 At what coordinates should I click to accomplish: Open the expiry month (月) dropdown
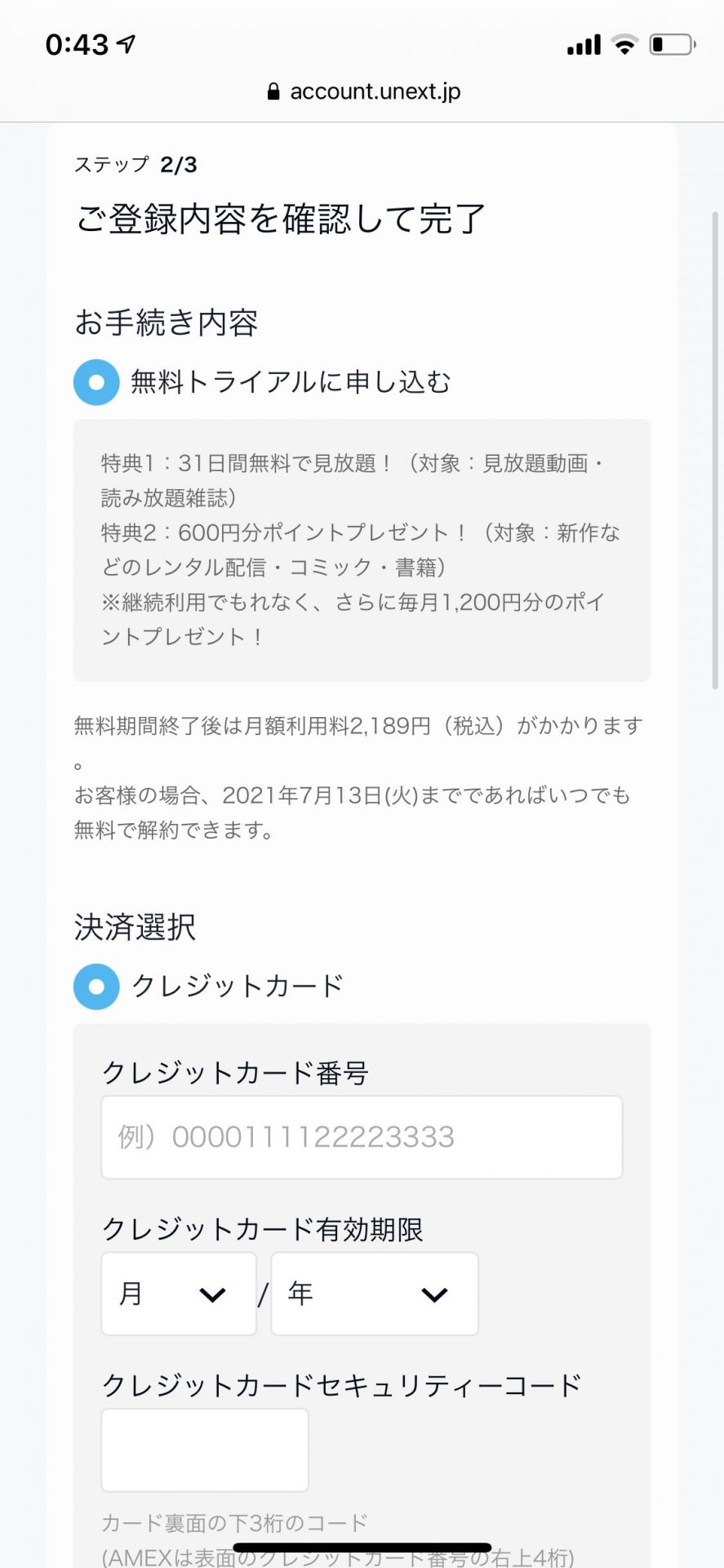point(179,1294)
